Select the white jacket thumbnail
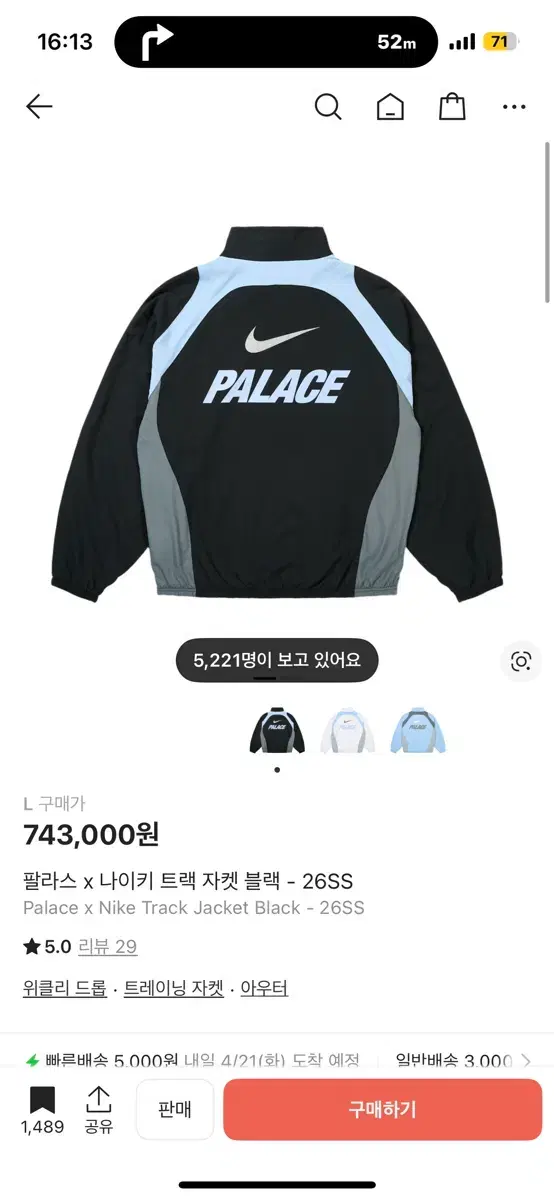The image size is (554, 1200). (x=347, y=730)
